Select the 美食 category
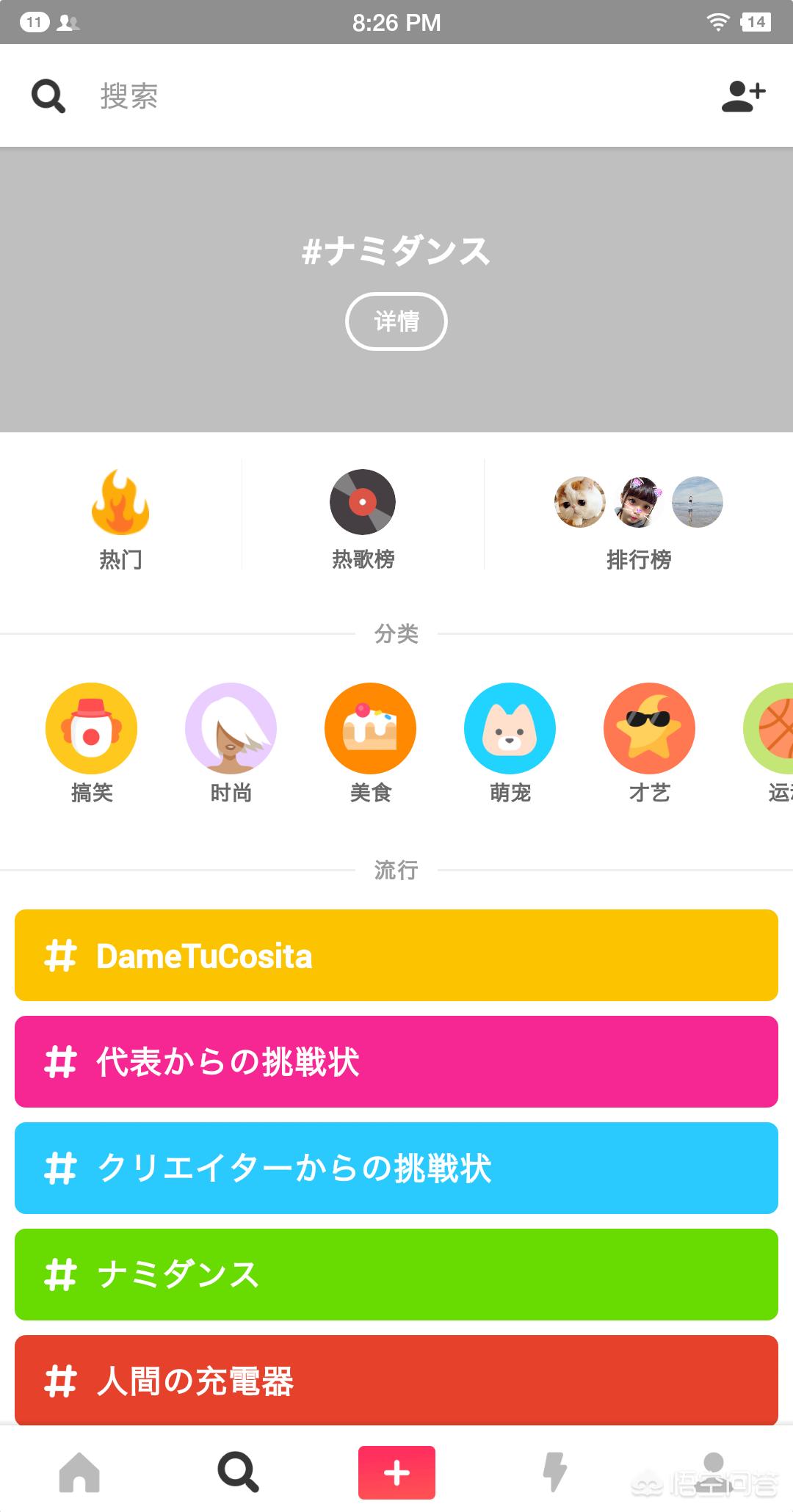The height and width of the screenshot is (1512, 793). pyautogui.click(x=370, y=743)
